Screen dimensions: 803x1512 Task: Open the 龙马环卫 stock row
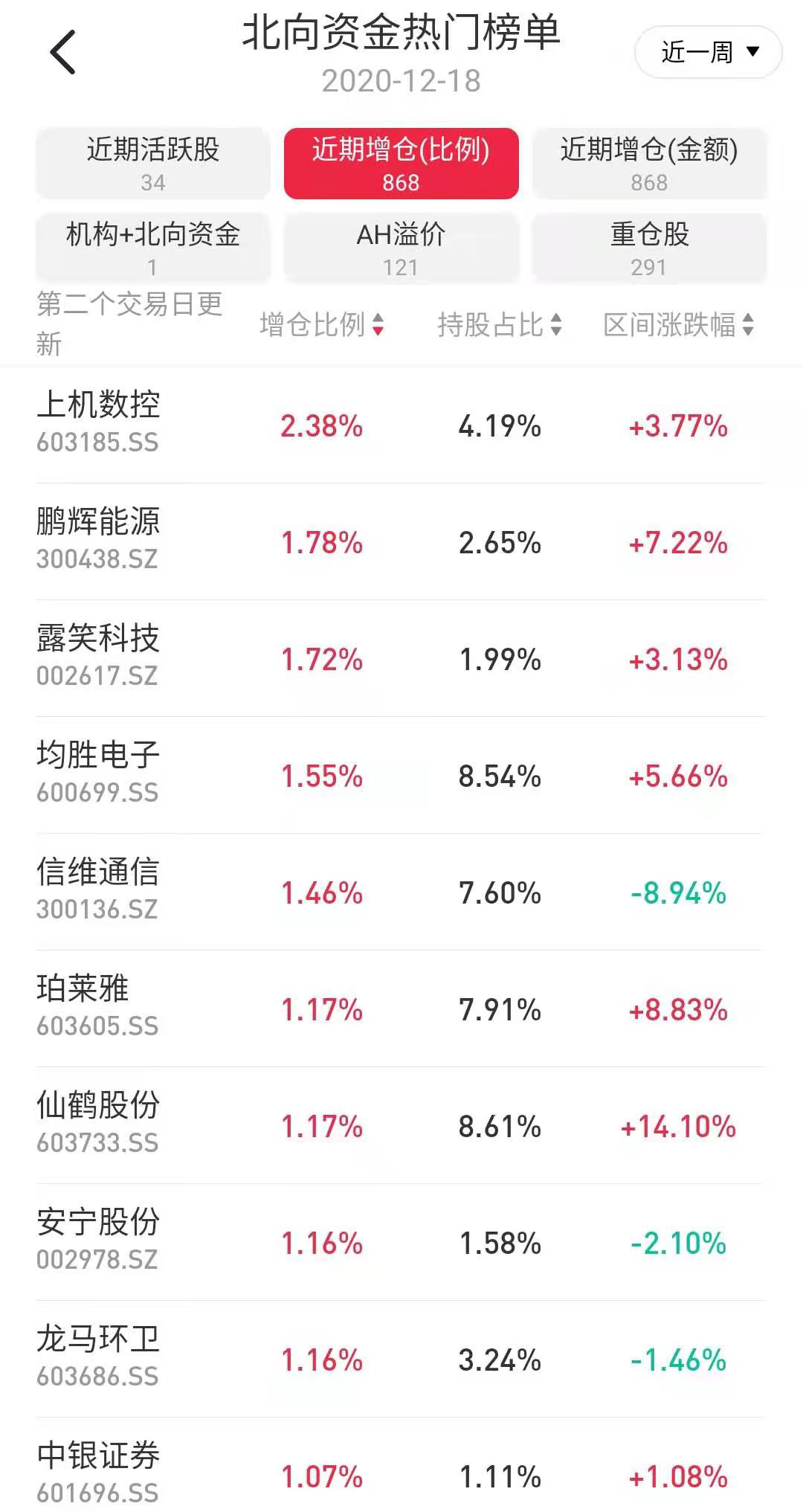point(401,1359)
